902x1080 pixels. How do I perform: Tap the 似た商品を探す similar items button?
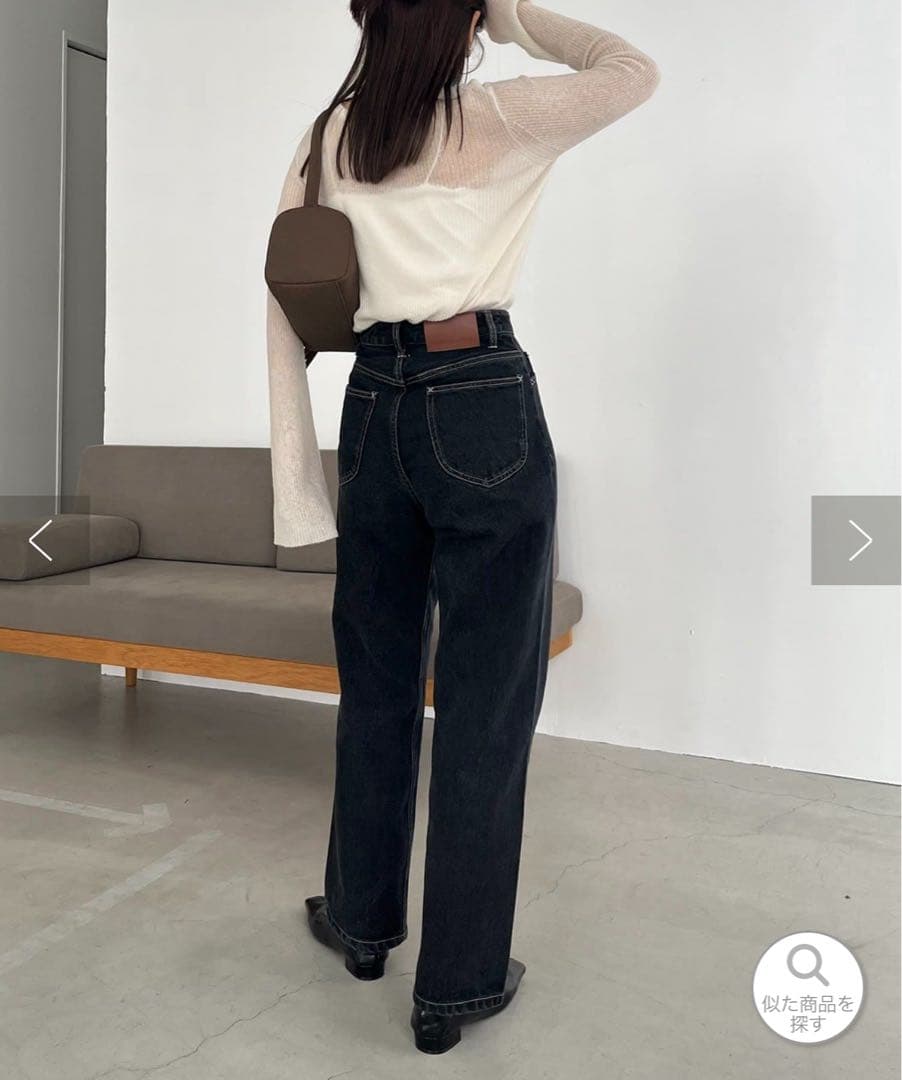807,987
